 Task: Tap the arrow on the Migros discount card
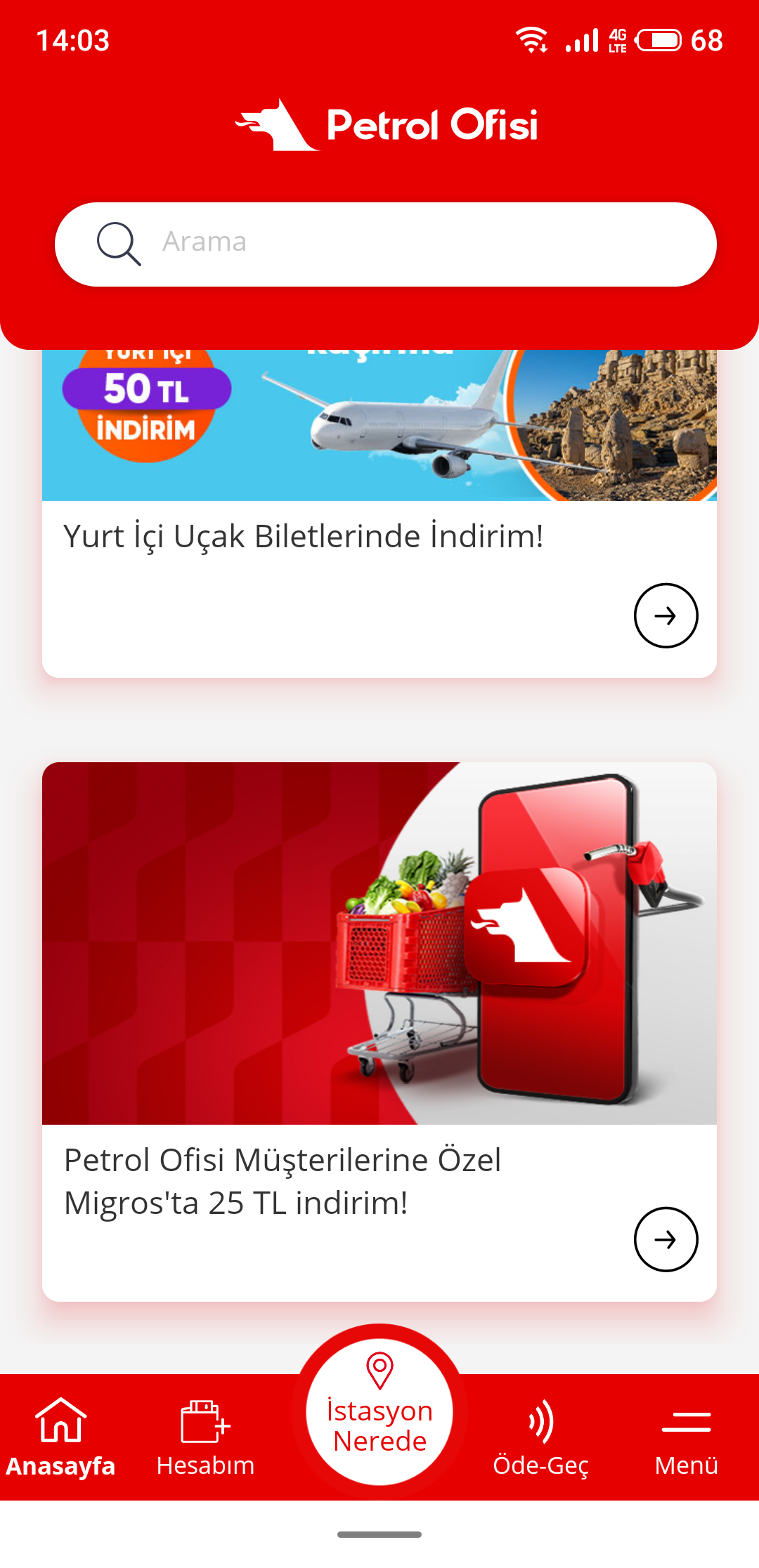point(666,1239)
